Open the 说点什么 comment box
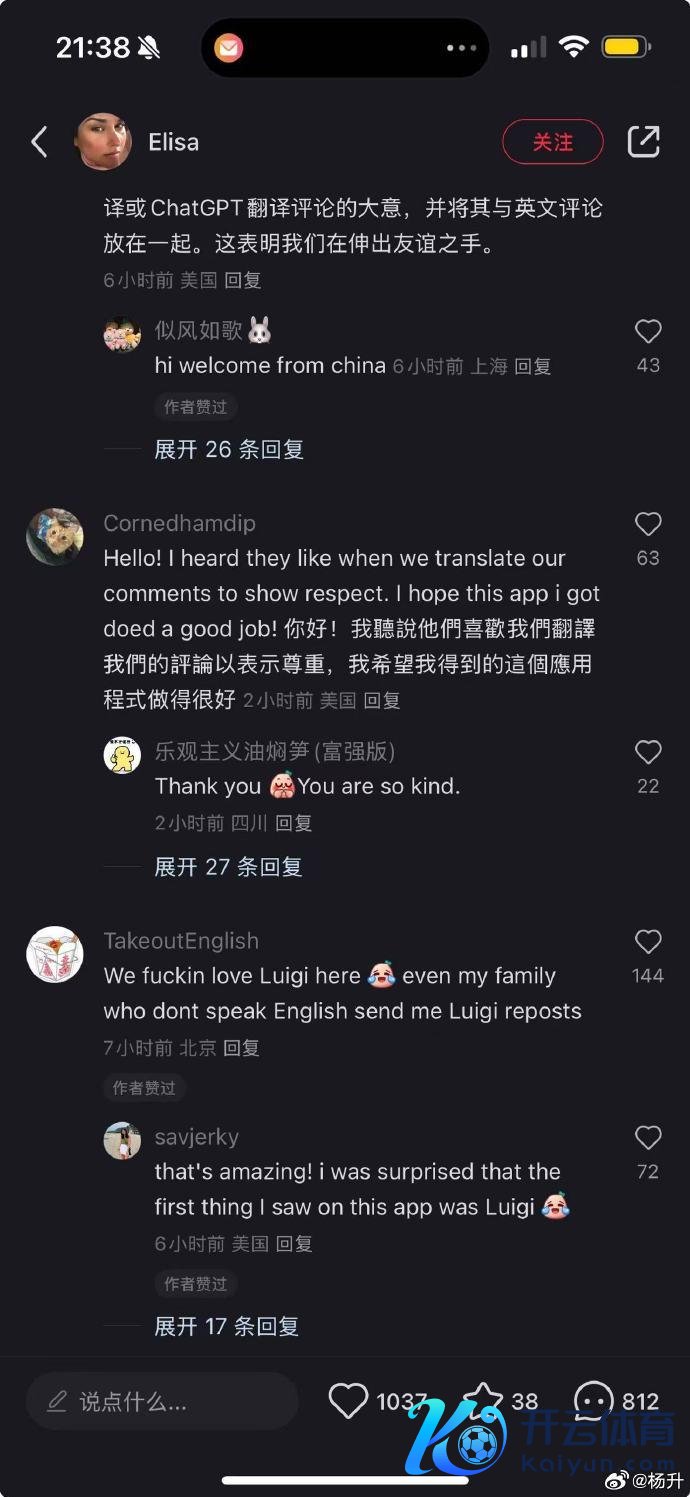The height and width of the screenshot is (1497, 690). tap(162, 1401)
